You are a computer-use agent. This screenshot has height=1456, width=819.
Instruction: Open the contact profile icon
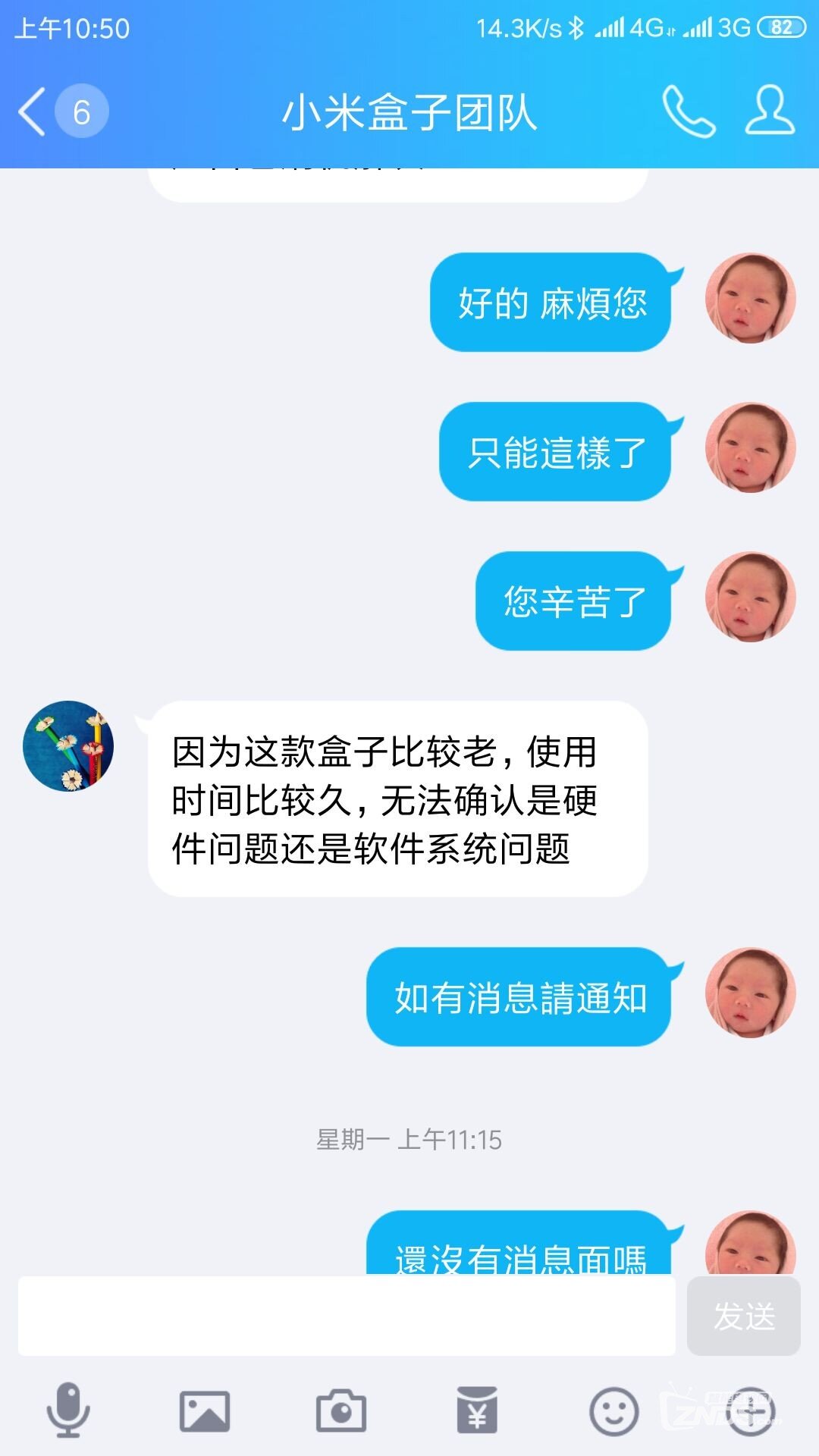point(770,111)
